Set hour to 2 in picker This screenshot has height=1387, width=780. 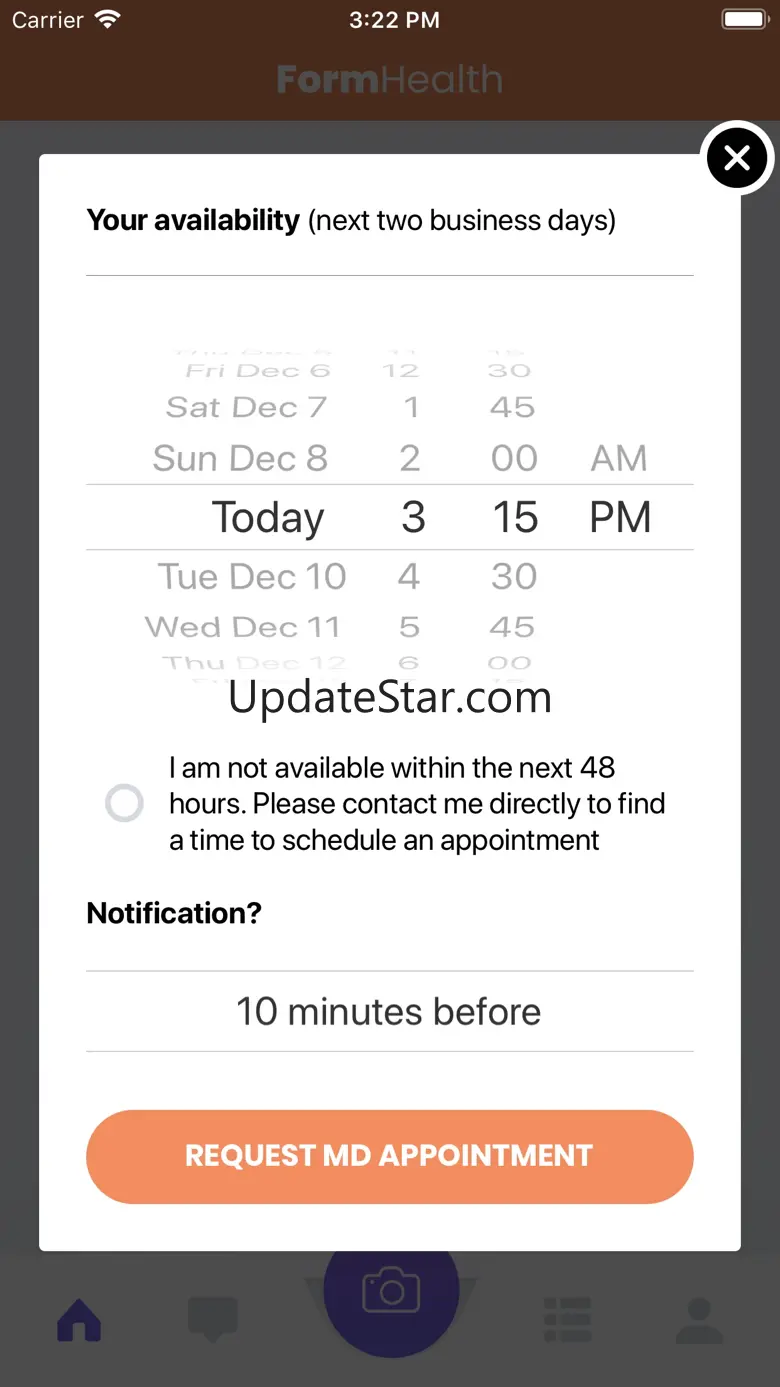(x=410, y=458)
